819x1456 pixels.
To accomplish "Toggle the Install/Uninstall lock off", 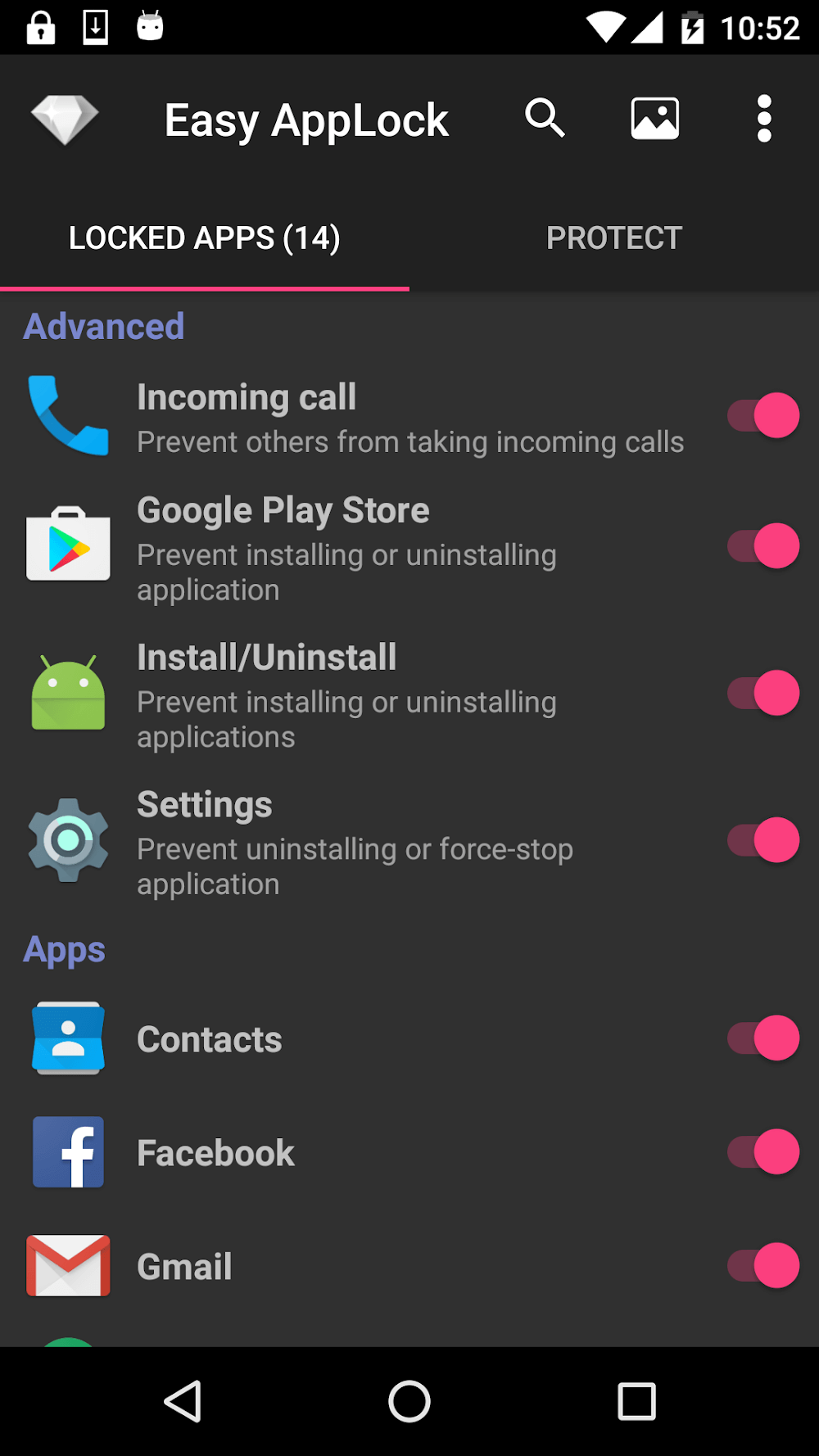I will point(763,693).
